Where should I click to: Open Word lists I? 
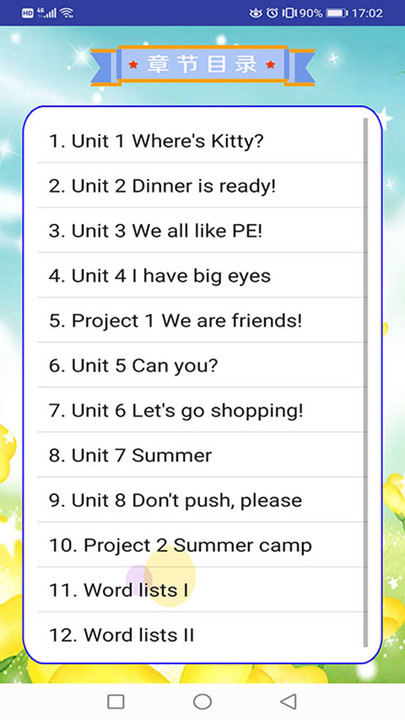202,590
